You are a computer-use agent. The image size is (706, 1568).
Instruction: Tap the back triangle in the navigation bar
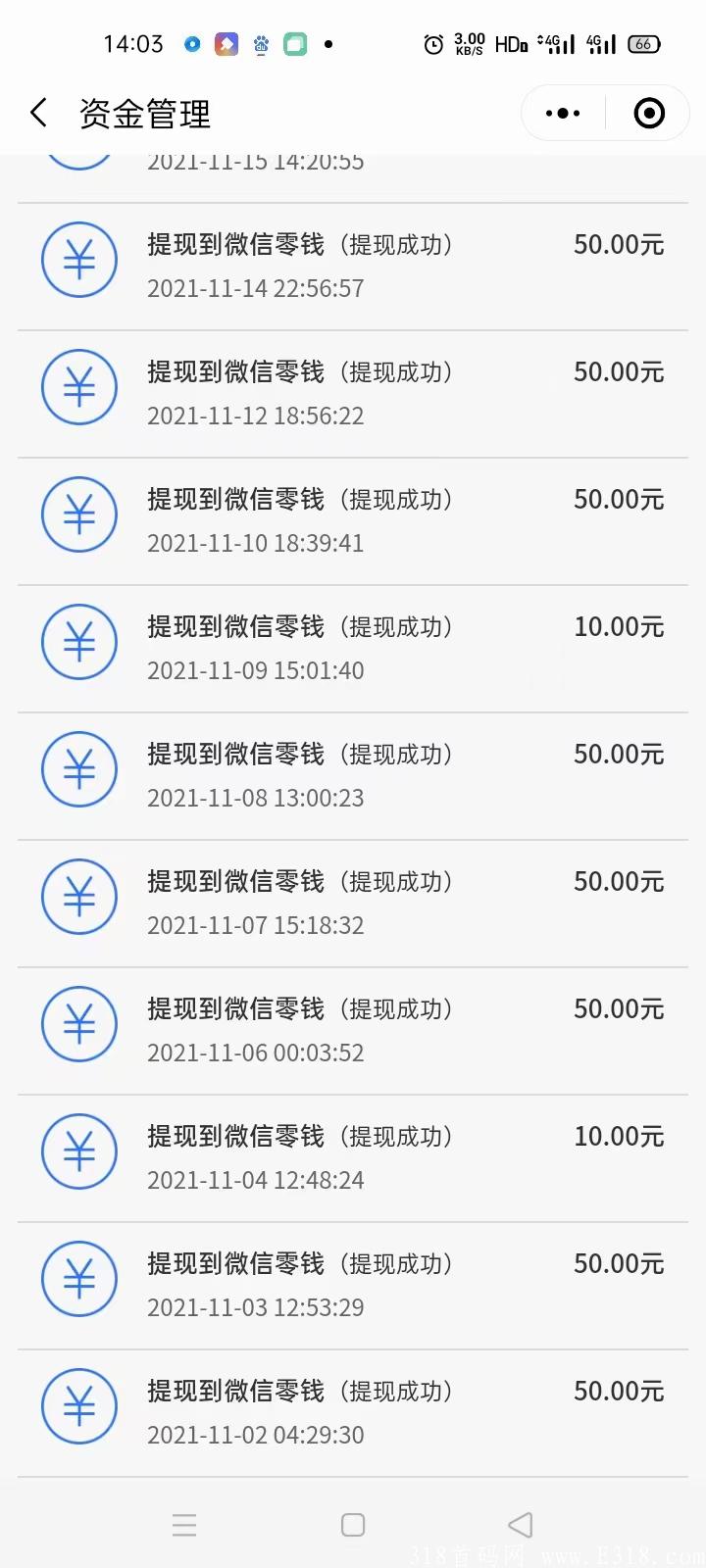(520, 1525)
